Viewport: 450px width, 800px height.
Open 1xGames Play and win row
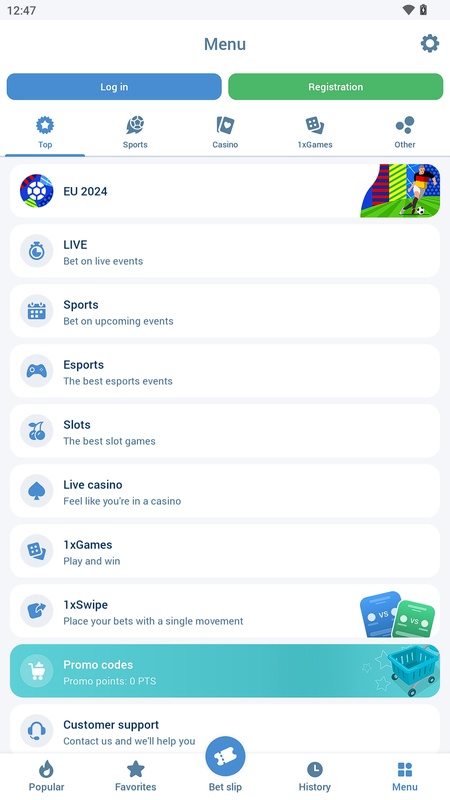(x=225, y=551)
